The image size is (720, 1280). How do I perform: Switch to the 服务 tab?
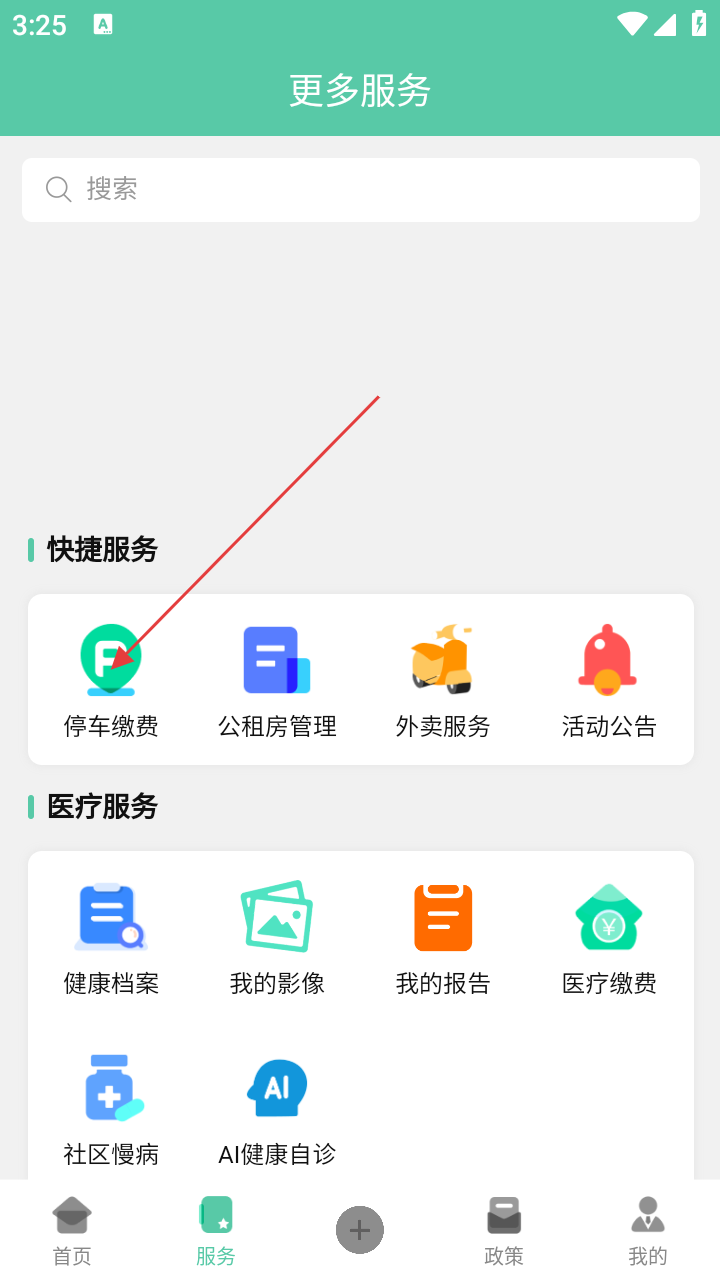[216, 1230]
